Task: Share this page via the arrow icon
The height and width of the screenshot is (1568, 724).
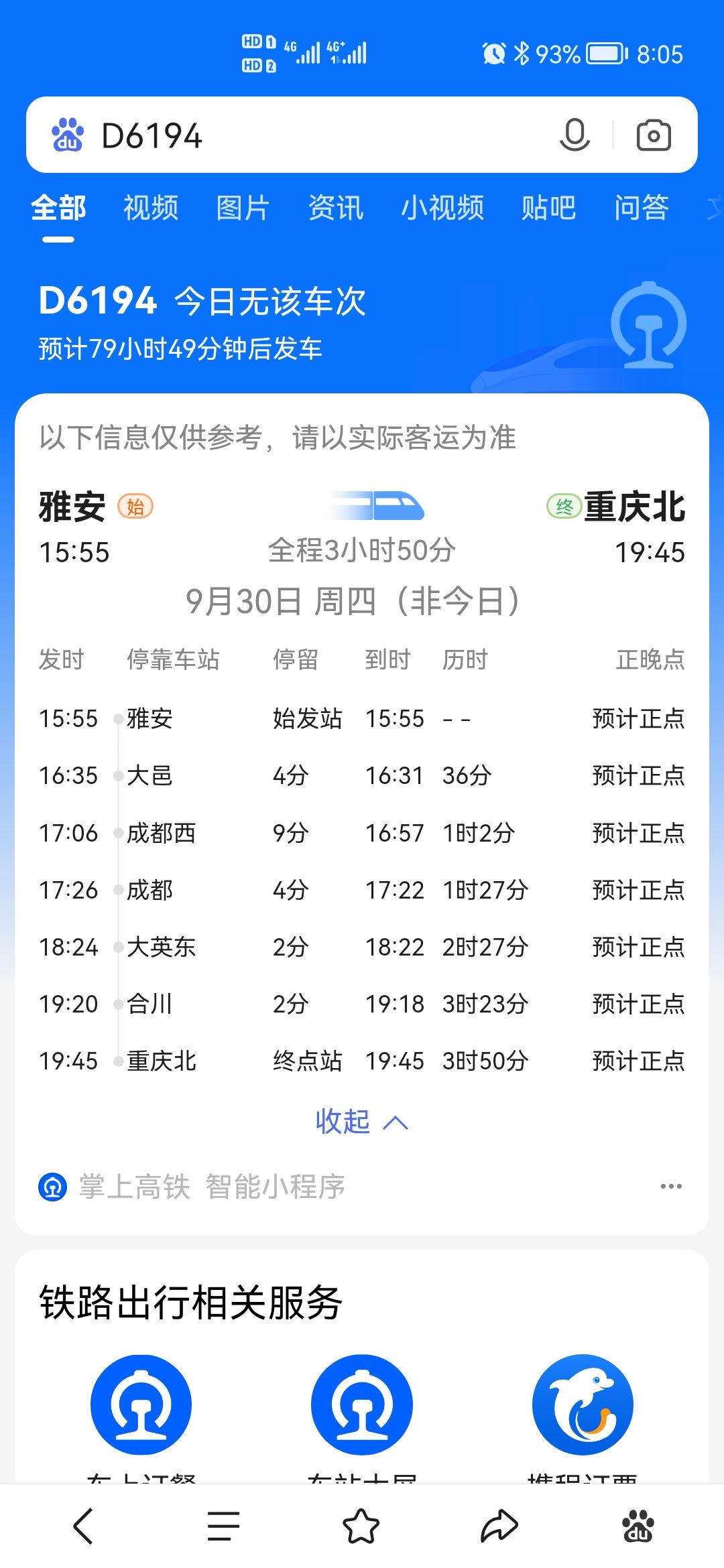Action: click(499, 1526)
